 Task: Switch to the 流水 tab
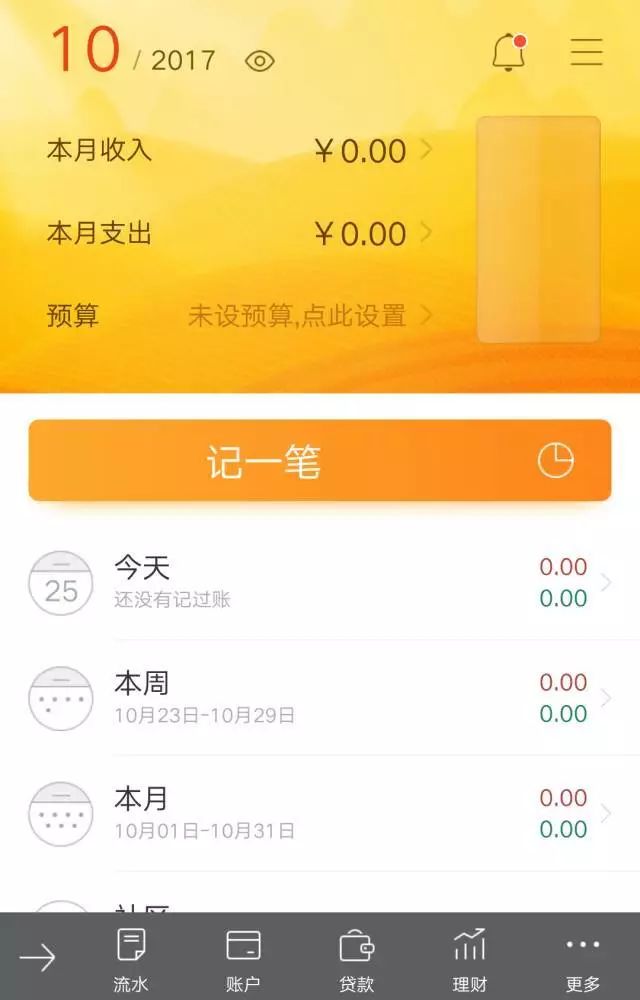[131, 958]
